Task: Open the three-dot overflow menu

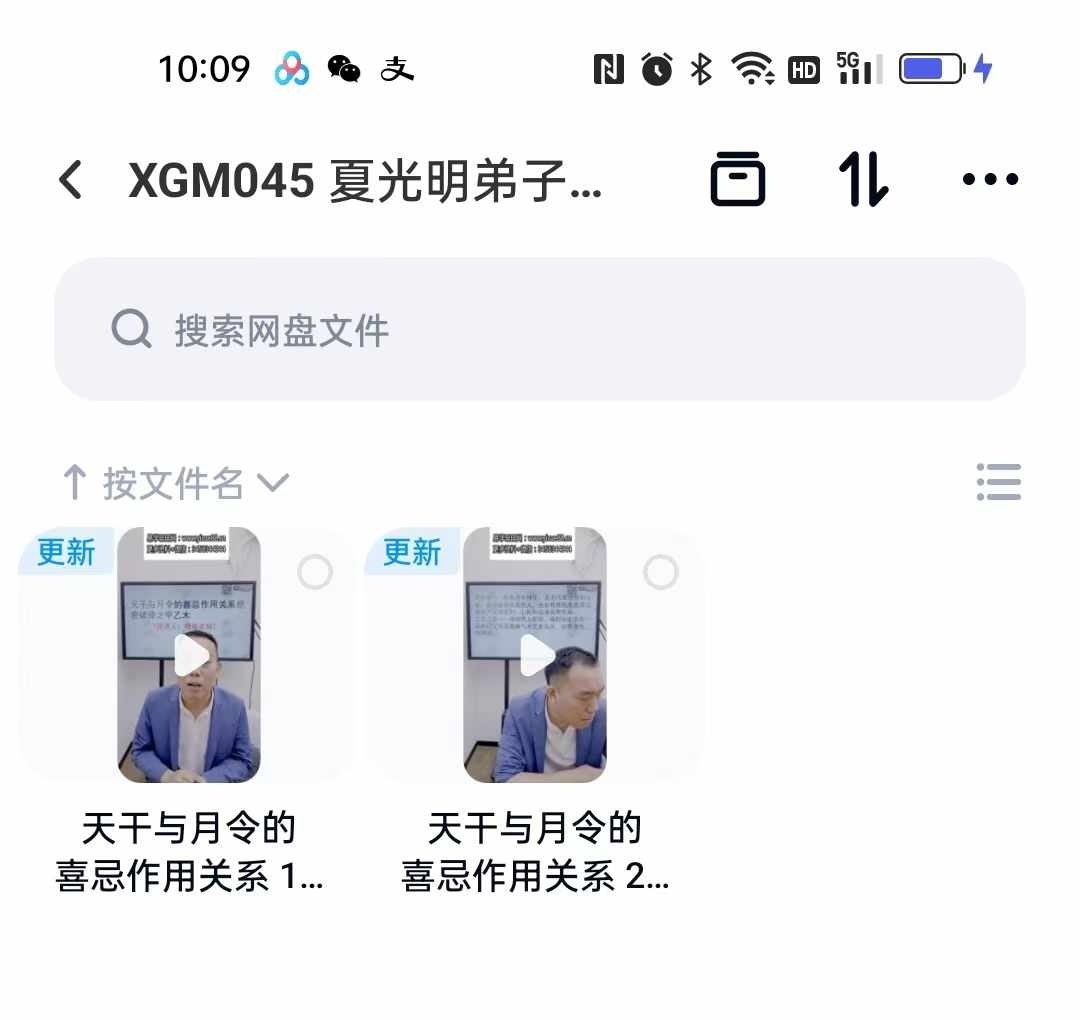Action: pos(989,180)
